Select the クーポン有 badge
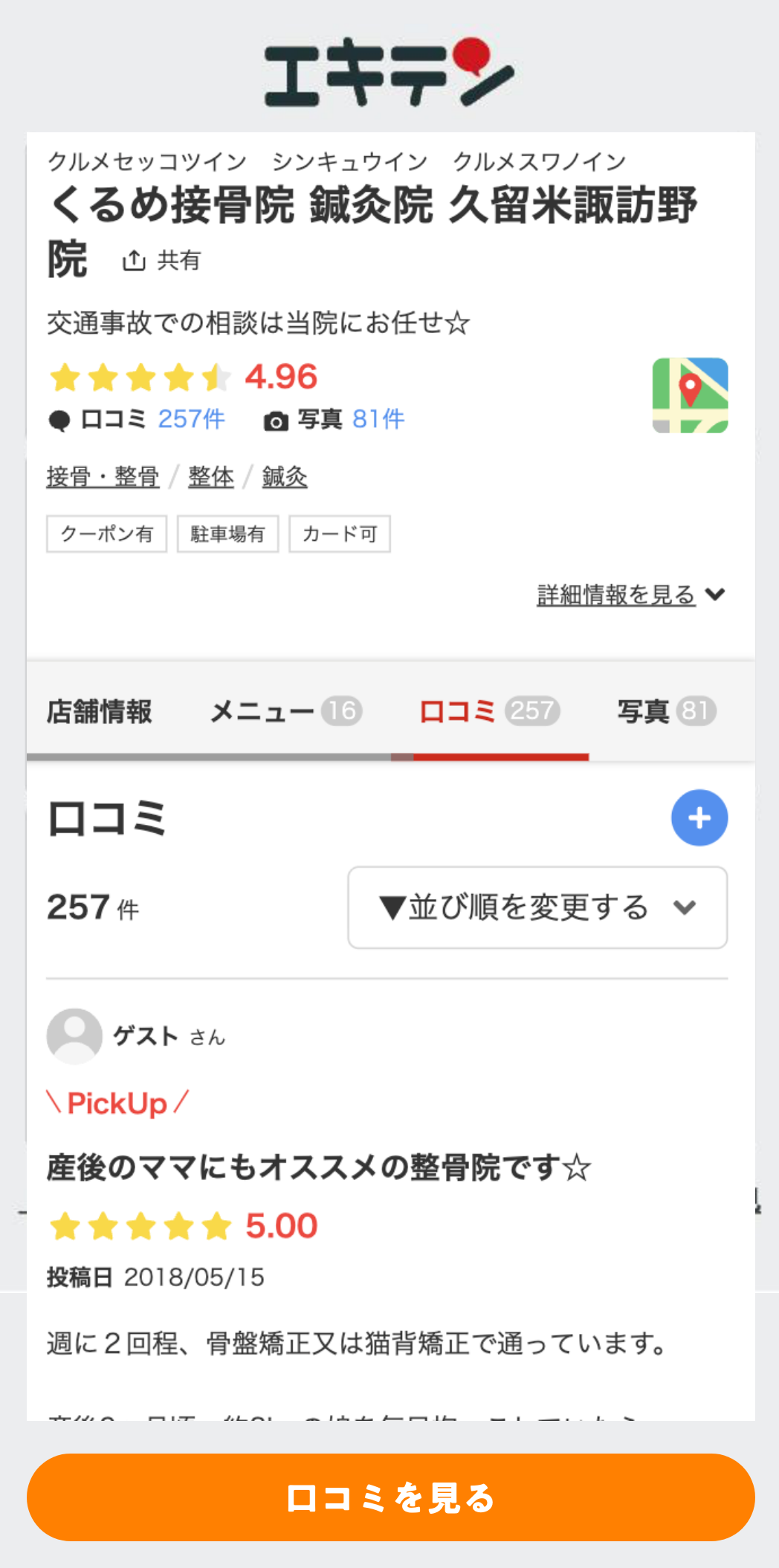 coord(106,534)
